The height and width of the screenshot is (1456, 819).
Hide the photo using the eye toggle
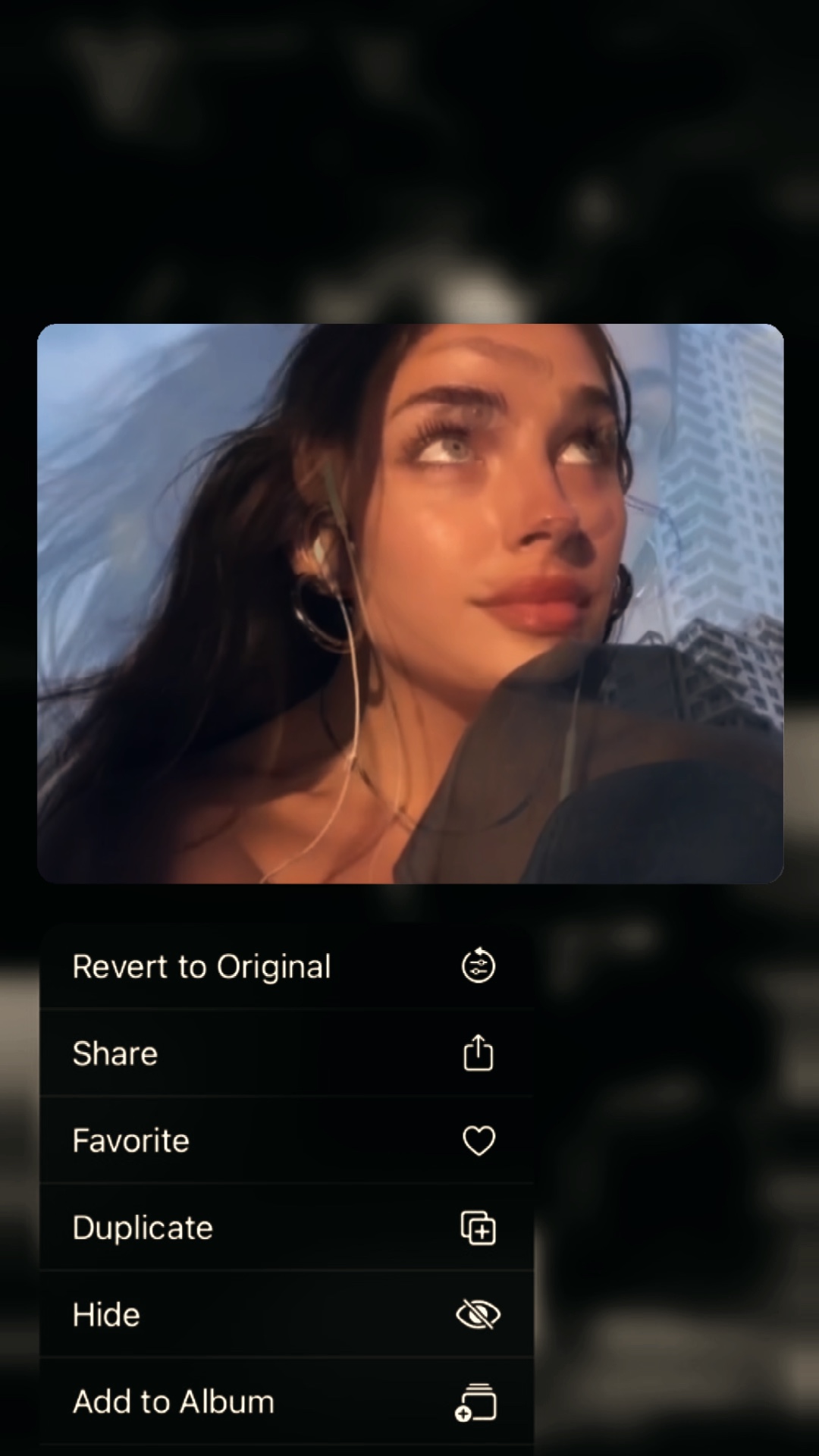[478, 1314]
